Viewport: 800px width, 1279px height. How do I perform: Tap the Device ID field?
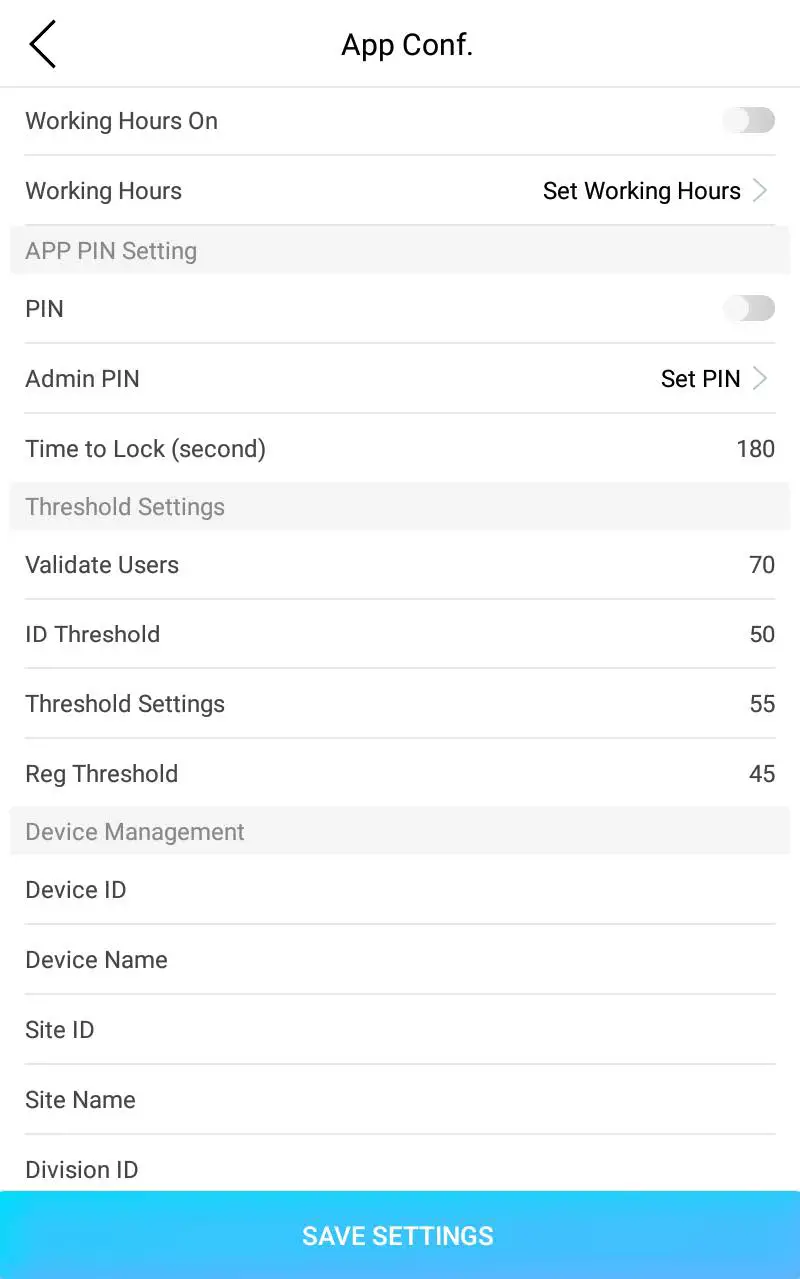click(400, 890)
